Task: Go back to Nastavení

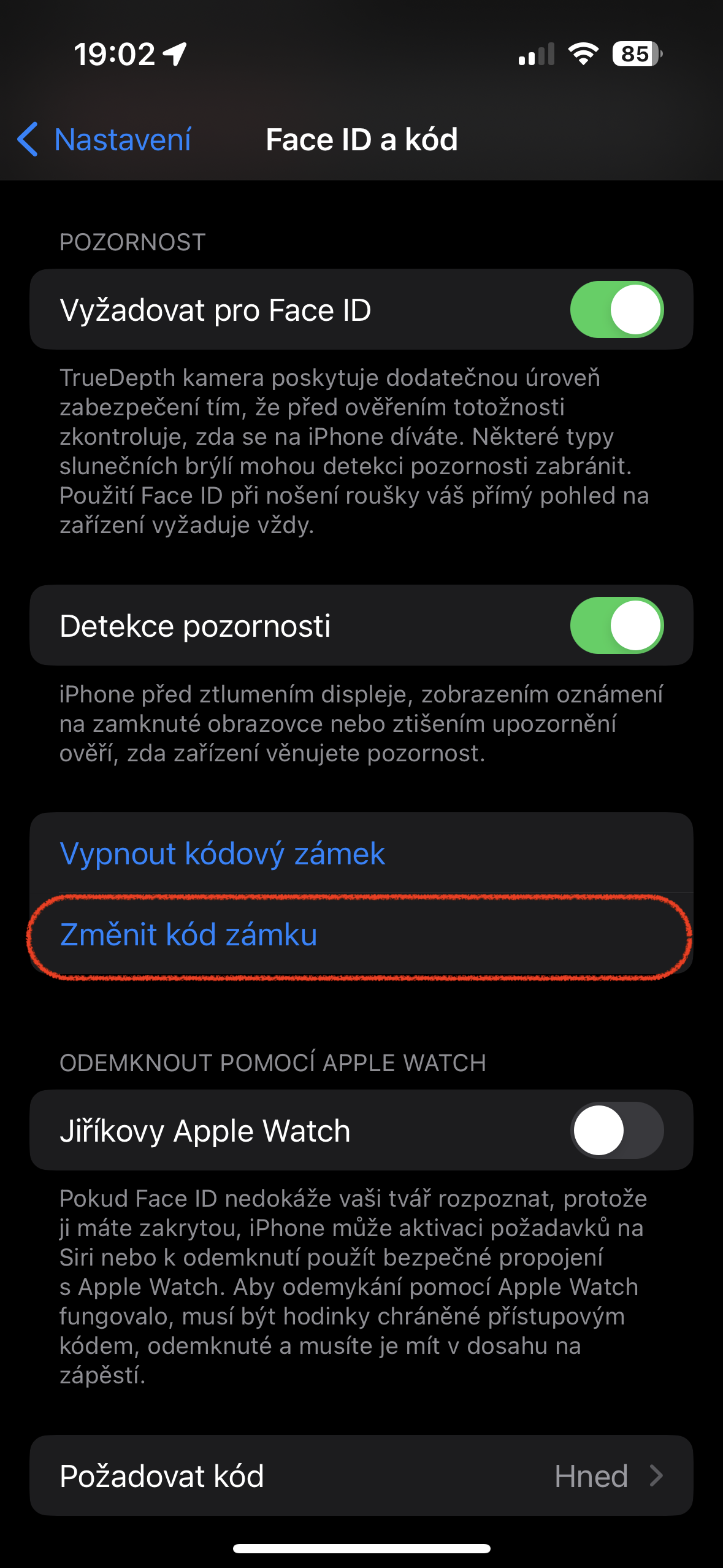Action: coord(104,140)
